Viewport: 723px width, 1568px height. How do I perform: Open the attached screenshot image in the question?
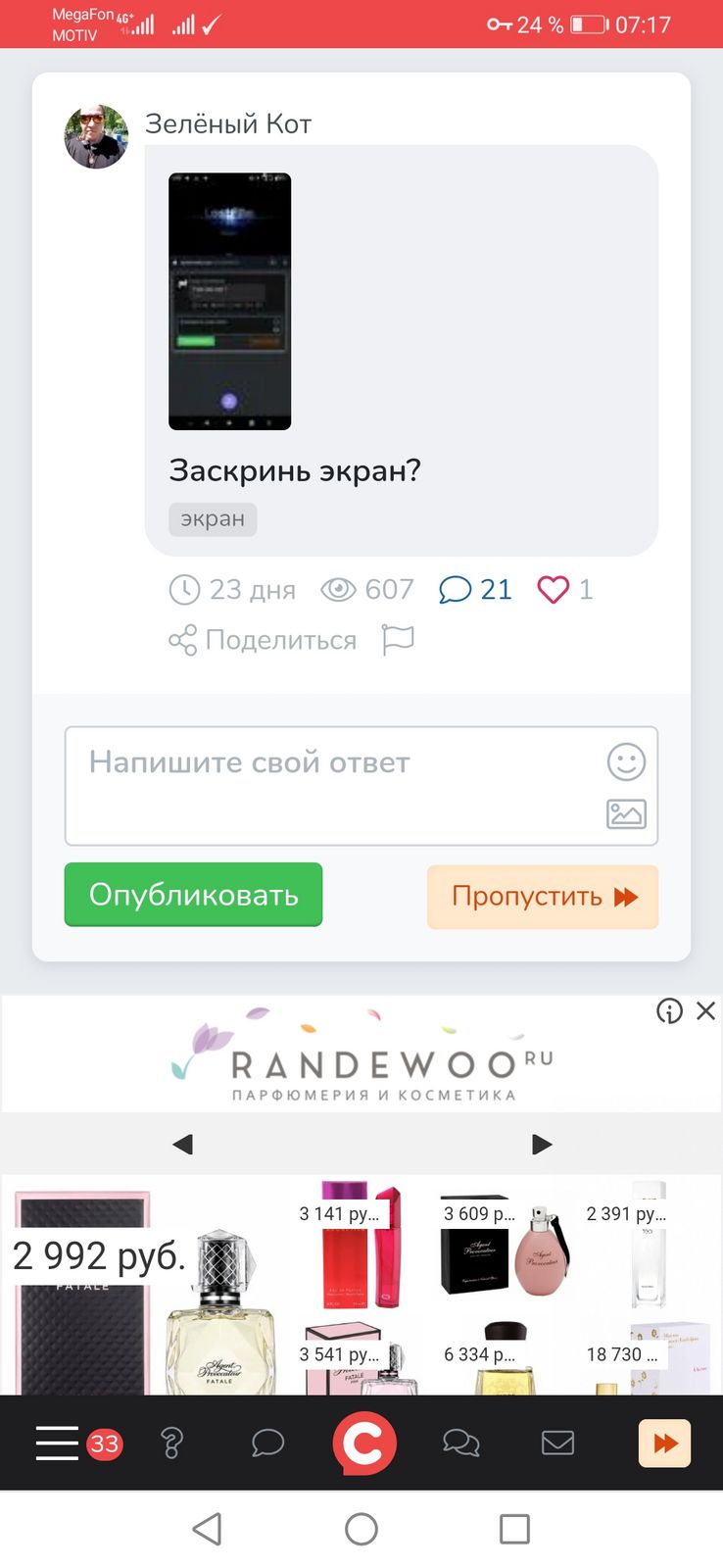coord(230,302)
